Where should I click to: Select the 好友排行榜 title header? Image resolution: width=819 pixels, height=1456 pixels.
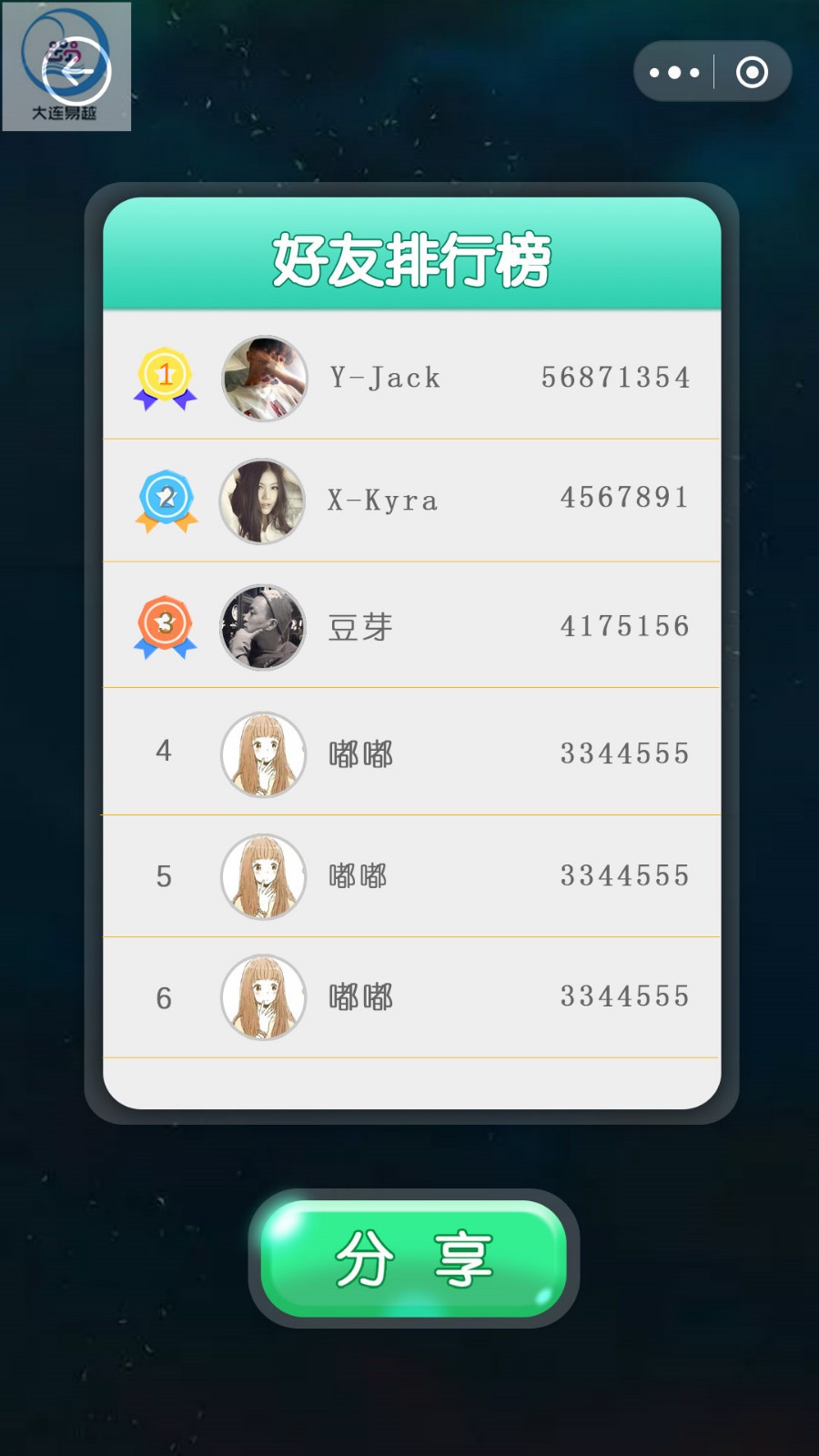click(411, 258)
